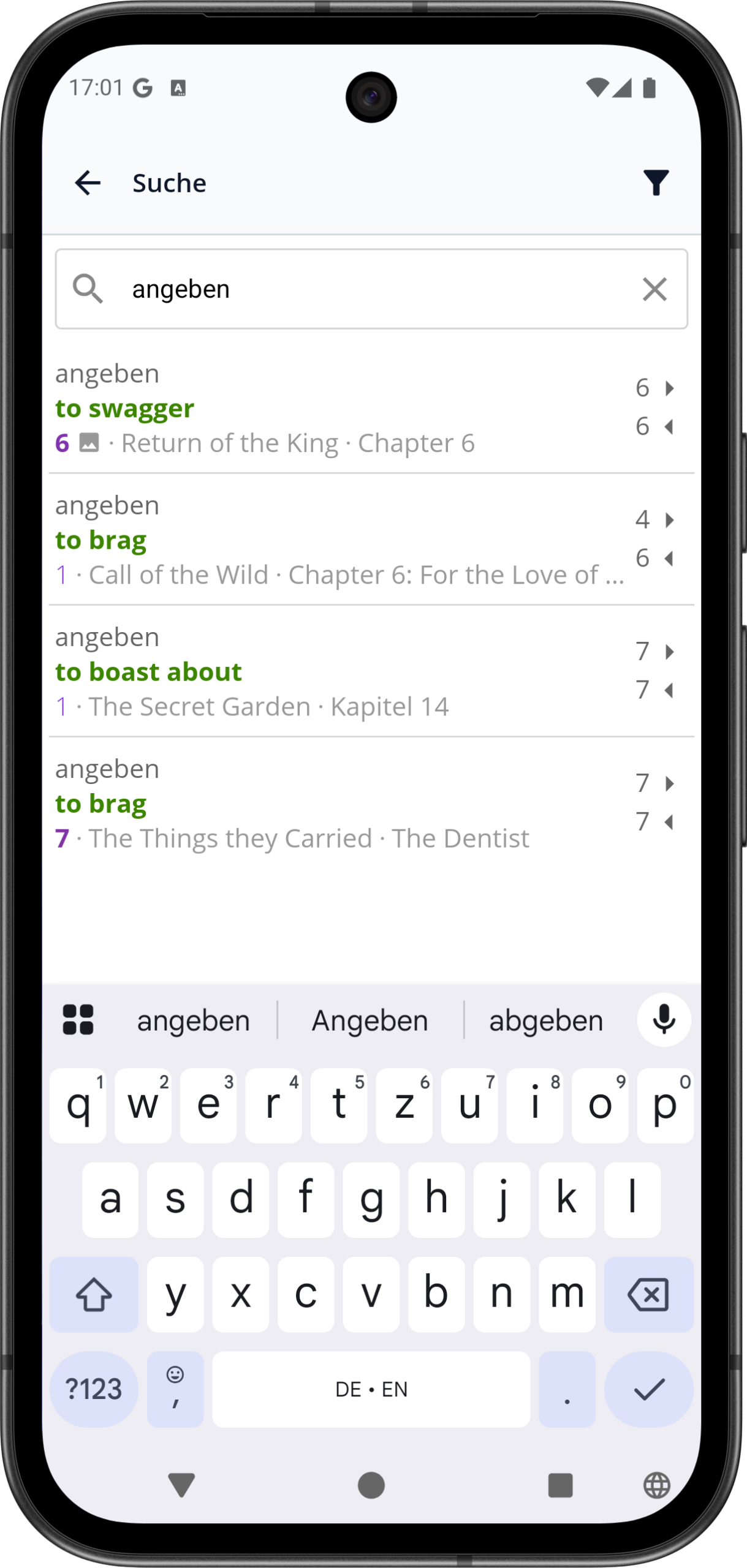
Task: Select the 'Angeben' keyboard suggestion
Action: tap(370, 1019)
